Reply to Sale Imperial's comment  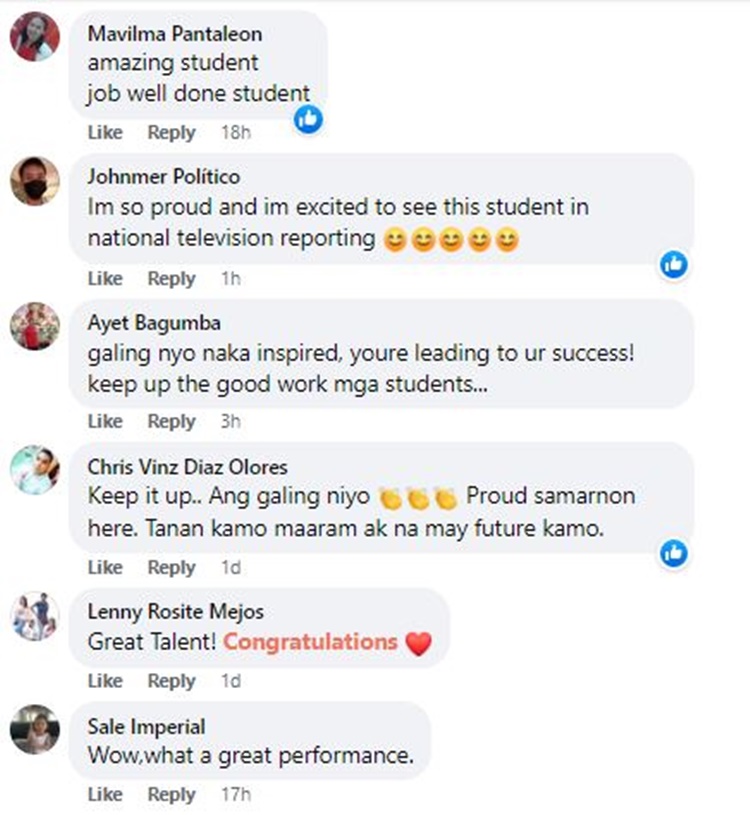(x=171, y=795)
